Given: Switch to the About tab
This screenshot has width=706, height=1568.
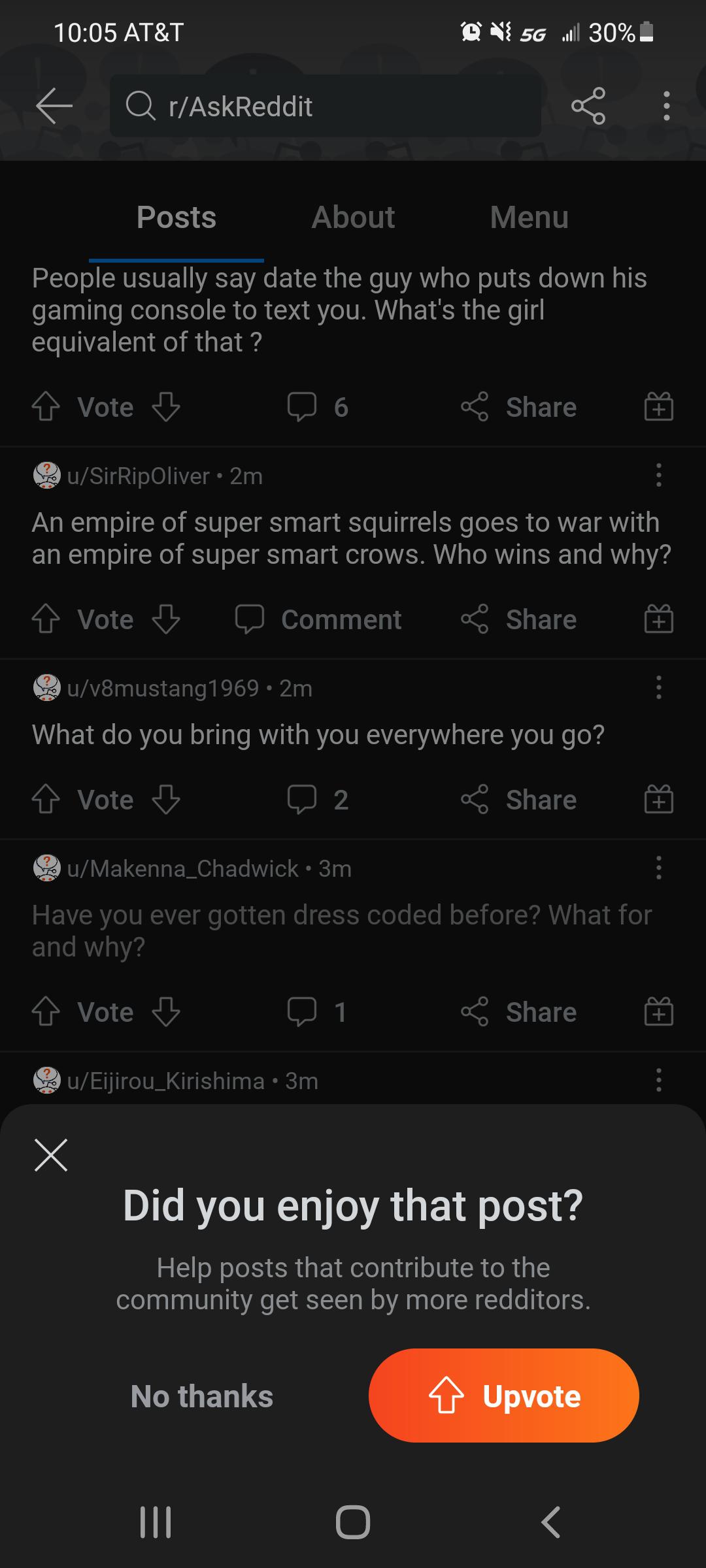Looking at the screenshot, I should pyautogui.click(x=353, y=217).
